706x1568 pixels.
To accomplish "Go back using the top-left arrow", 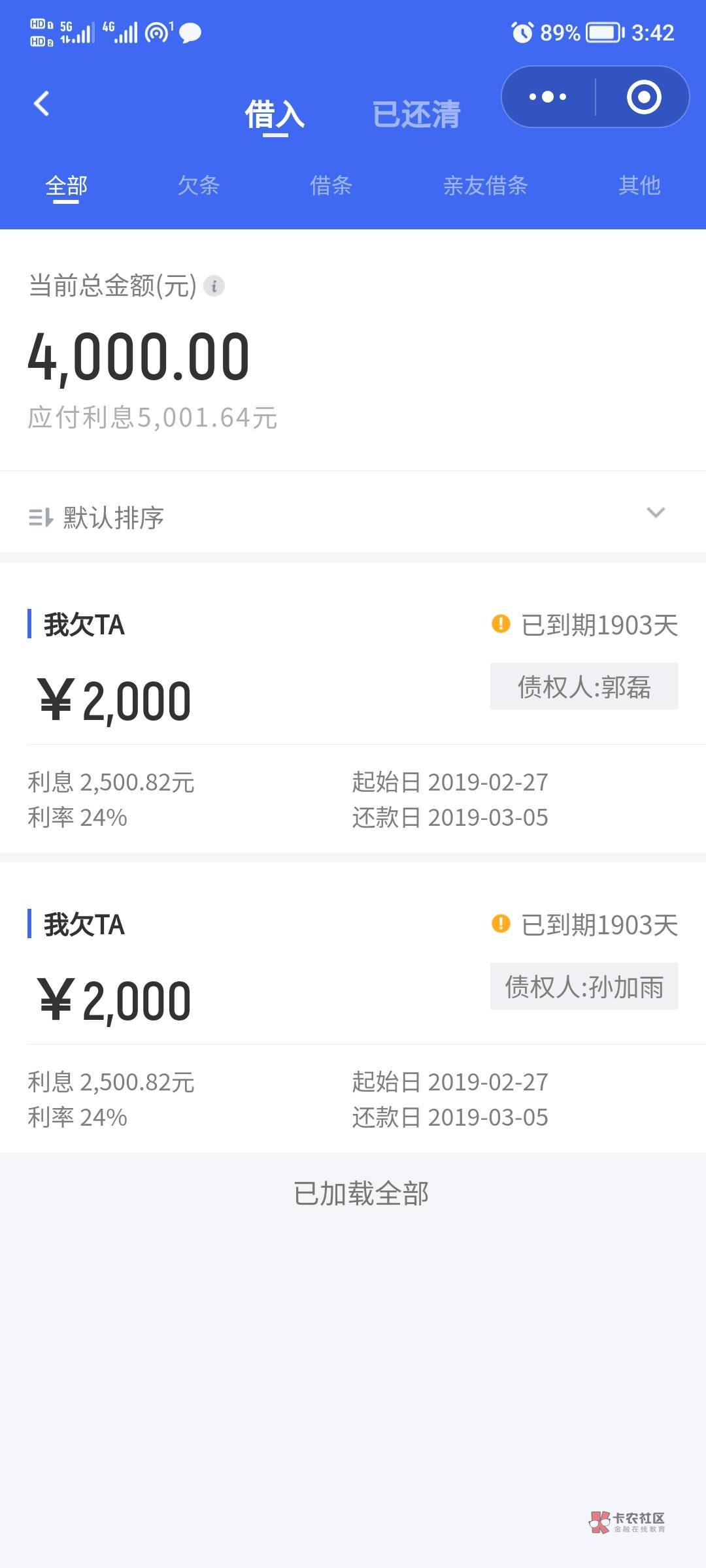I will point(41,103).
